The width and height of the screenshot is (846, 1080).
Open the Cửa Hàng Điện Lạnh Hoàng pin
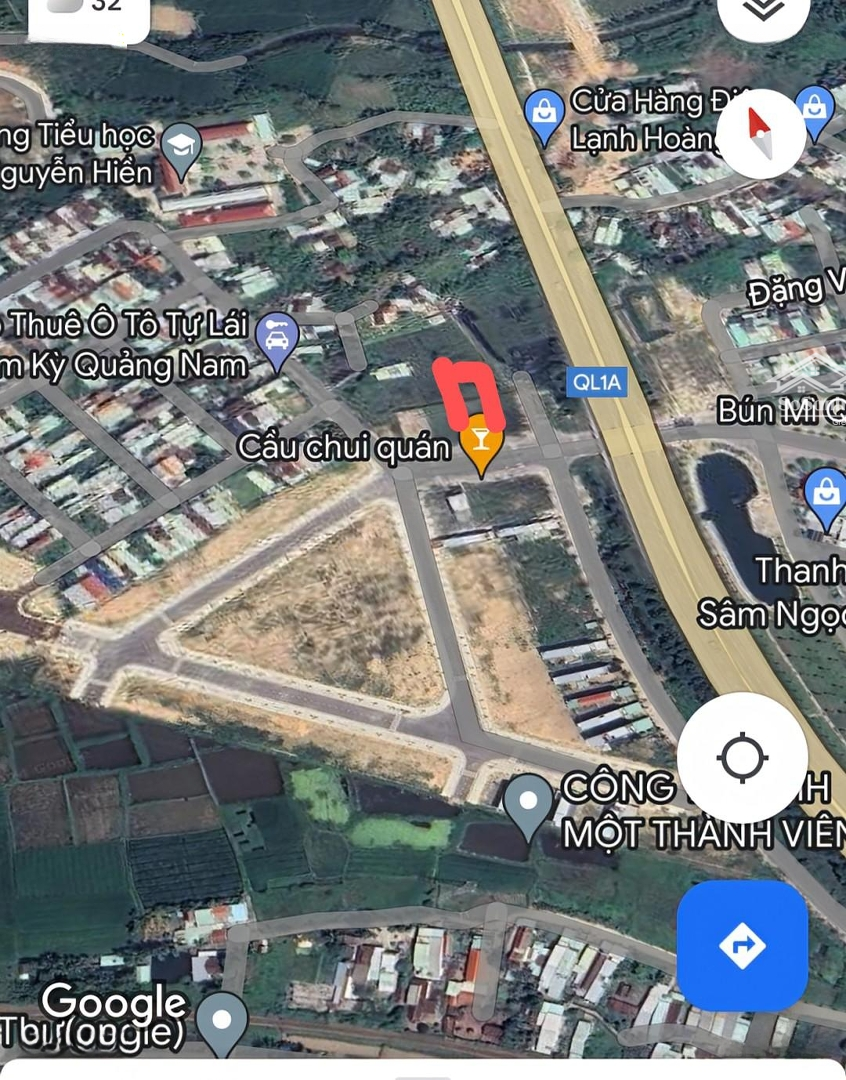click(x=544, y=115)
